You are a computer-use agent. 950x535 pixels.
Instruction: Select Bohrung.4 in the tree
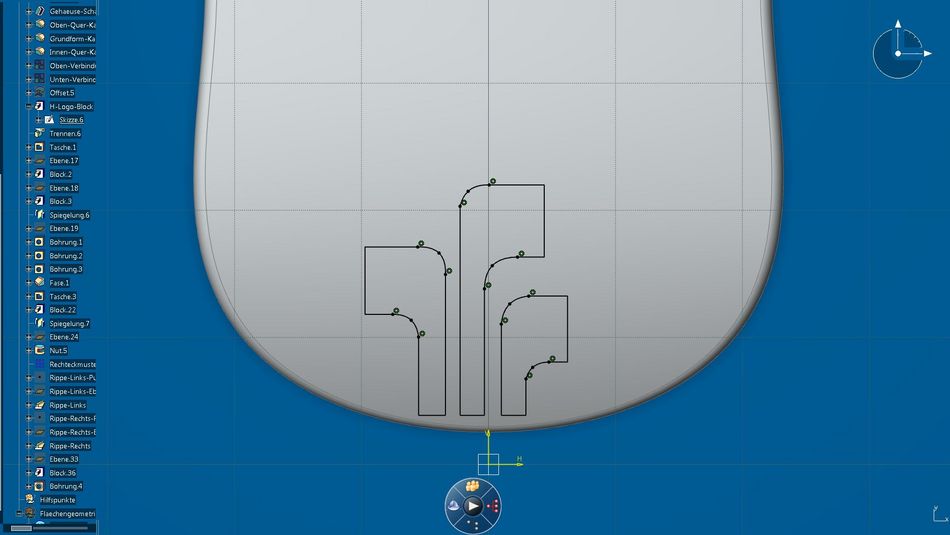pyautogui.click(x=66, y=486)
